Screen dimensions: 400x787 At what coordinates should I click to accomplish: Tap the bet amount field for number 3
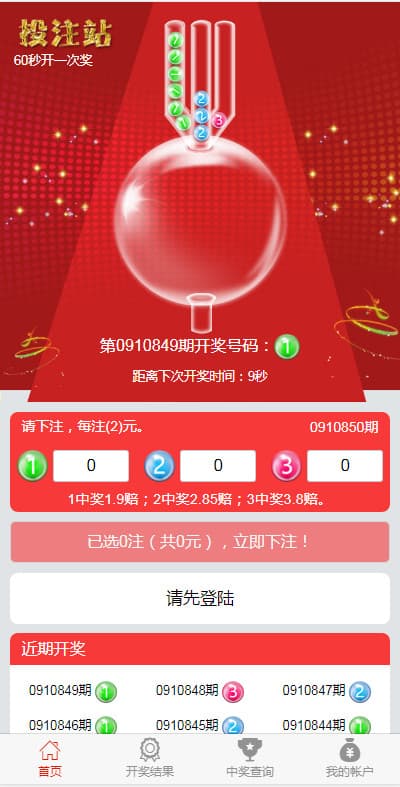tap(345, 466)
